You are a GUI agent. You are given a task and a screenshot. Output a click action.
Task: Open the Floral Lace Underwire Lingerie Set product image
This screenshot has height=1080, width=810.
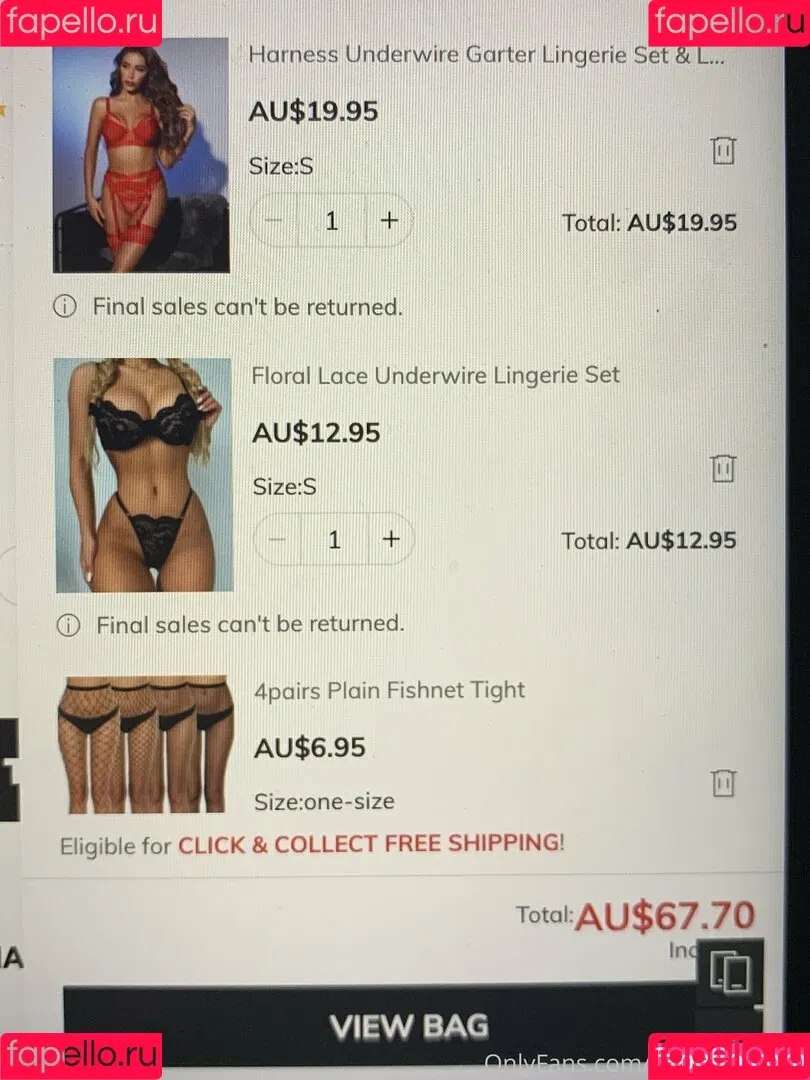143,475
